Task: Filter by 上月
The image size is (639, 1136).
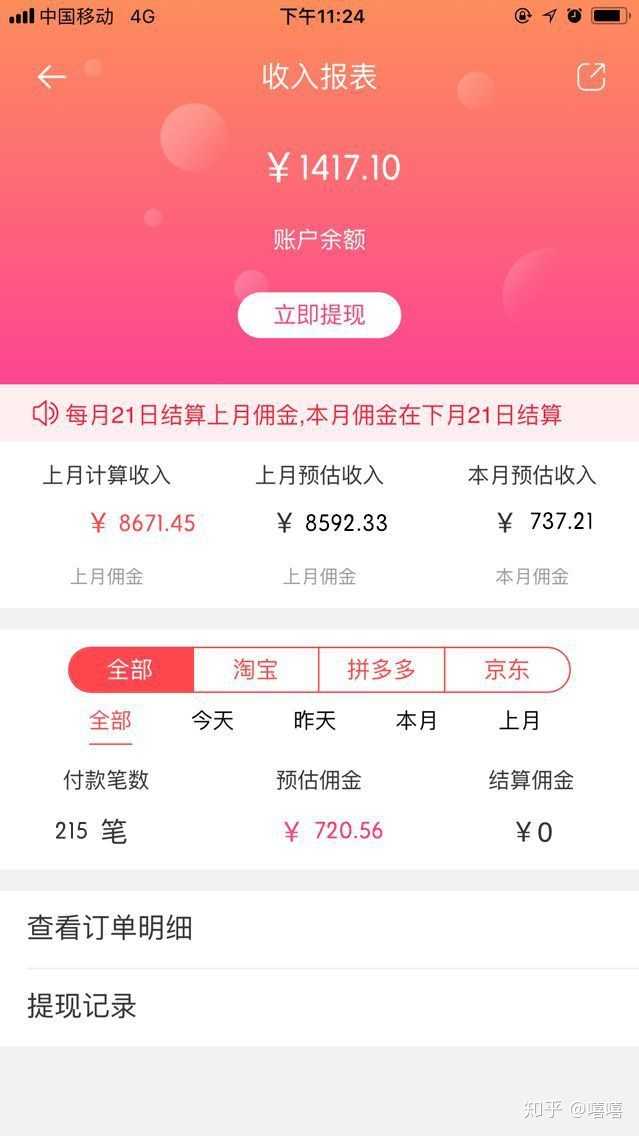Action: (519, 721)
